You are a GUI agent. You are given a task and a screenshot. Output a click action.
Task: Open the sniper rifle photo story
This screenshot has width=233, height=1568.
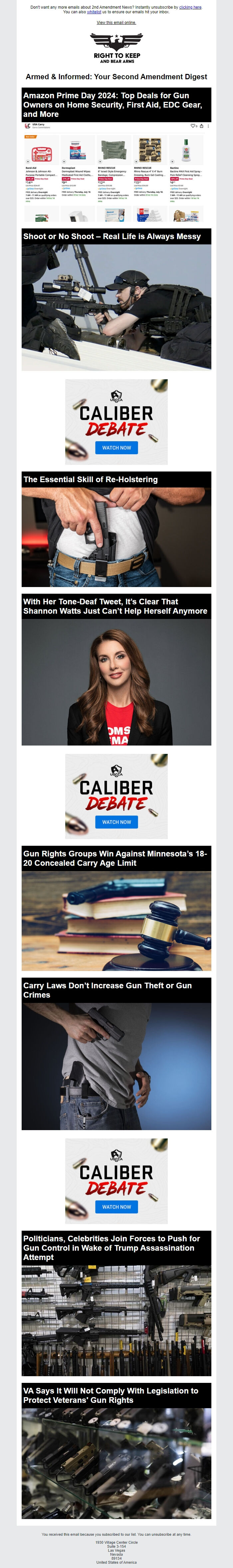tap(116, 307)
